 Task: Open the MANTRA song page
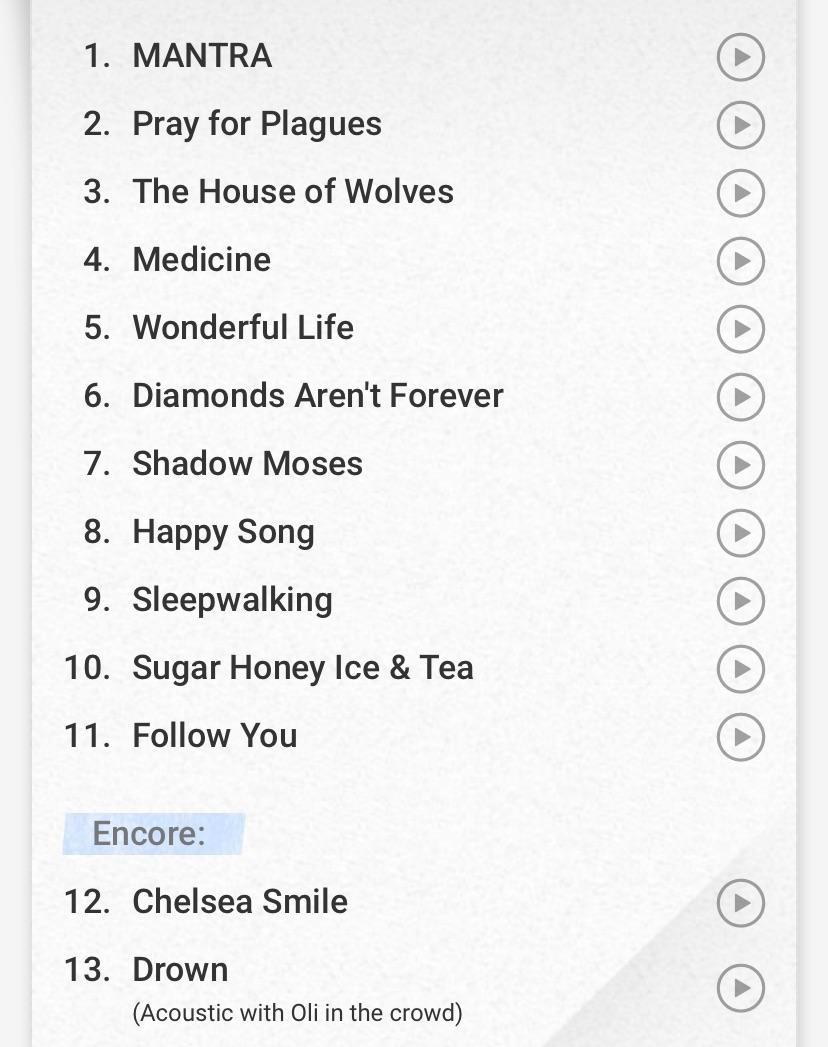(x=202, y=56)
